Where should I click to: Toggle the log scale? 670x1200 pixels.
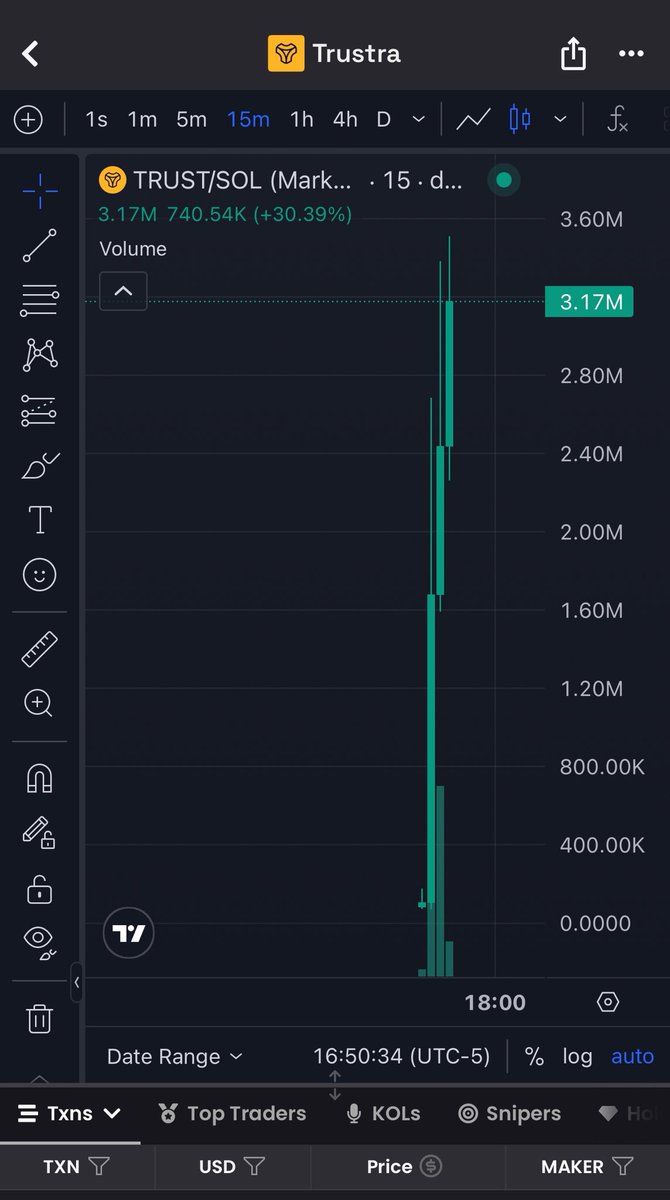(x=577, y=1056)
